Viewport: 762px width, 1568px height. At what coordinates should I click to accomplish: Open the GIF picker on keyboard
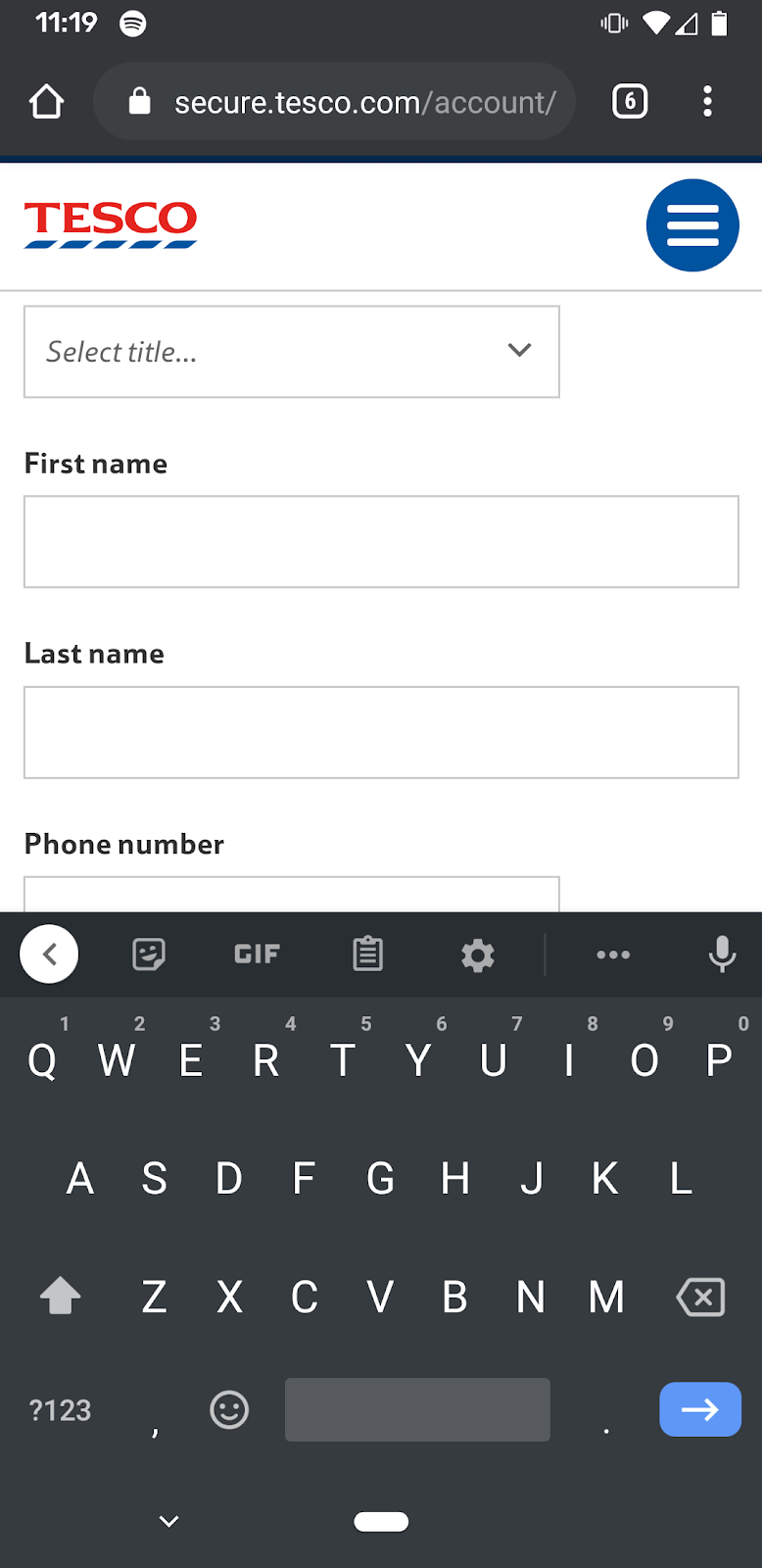(257, 954)
